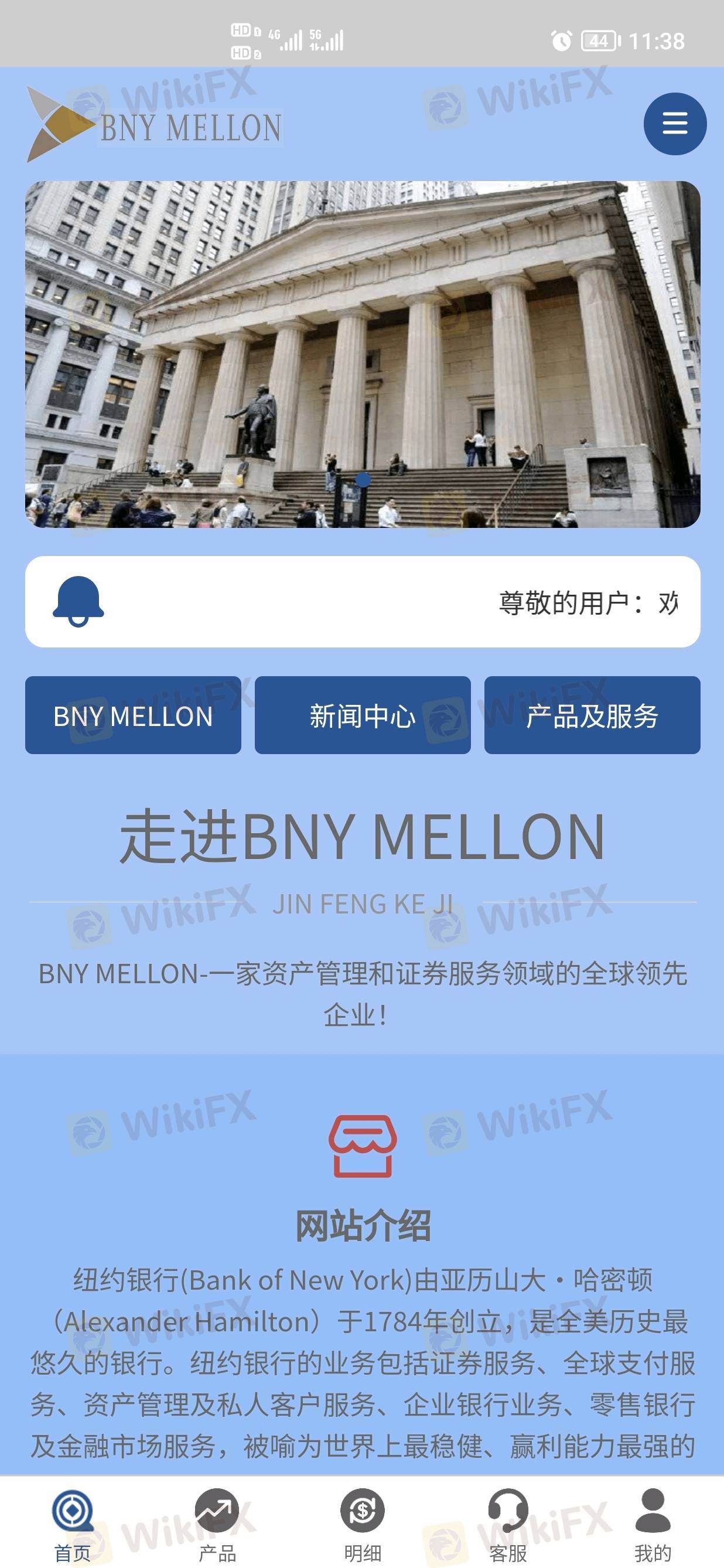Open the hamburger menu button
This screenshot has height=1568, width=724.
point(675,124)
